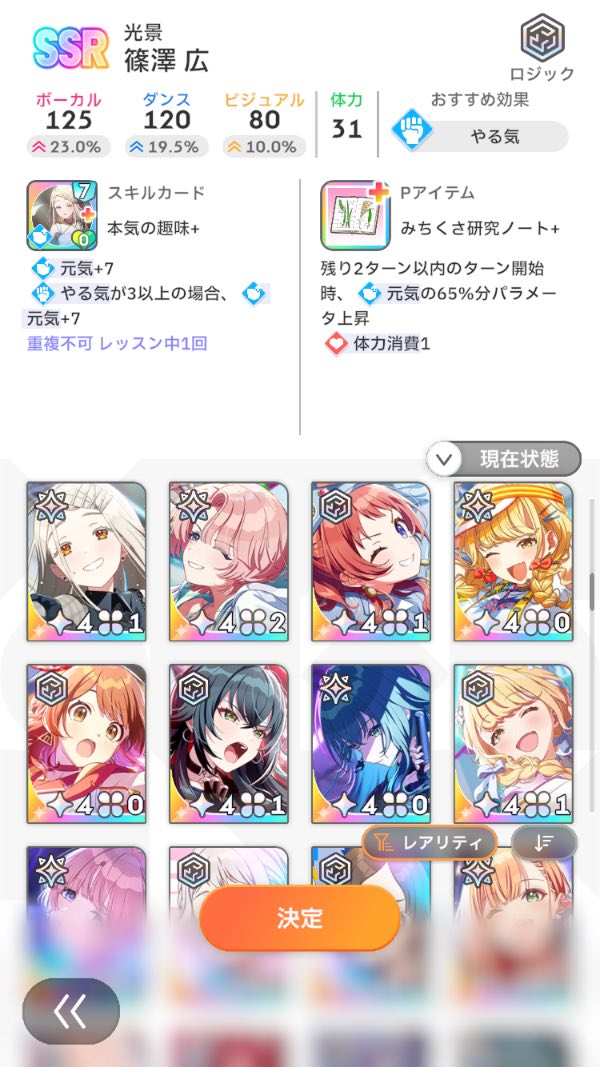The width and height of the screenshot is (600, 1067).
Task: Expand the 現在状態 dropdown
Action: coord(503,459)
